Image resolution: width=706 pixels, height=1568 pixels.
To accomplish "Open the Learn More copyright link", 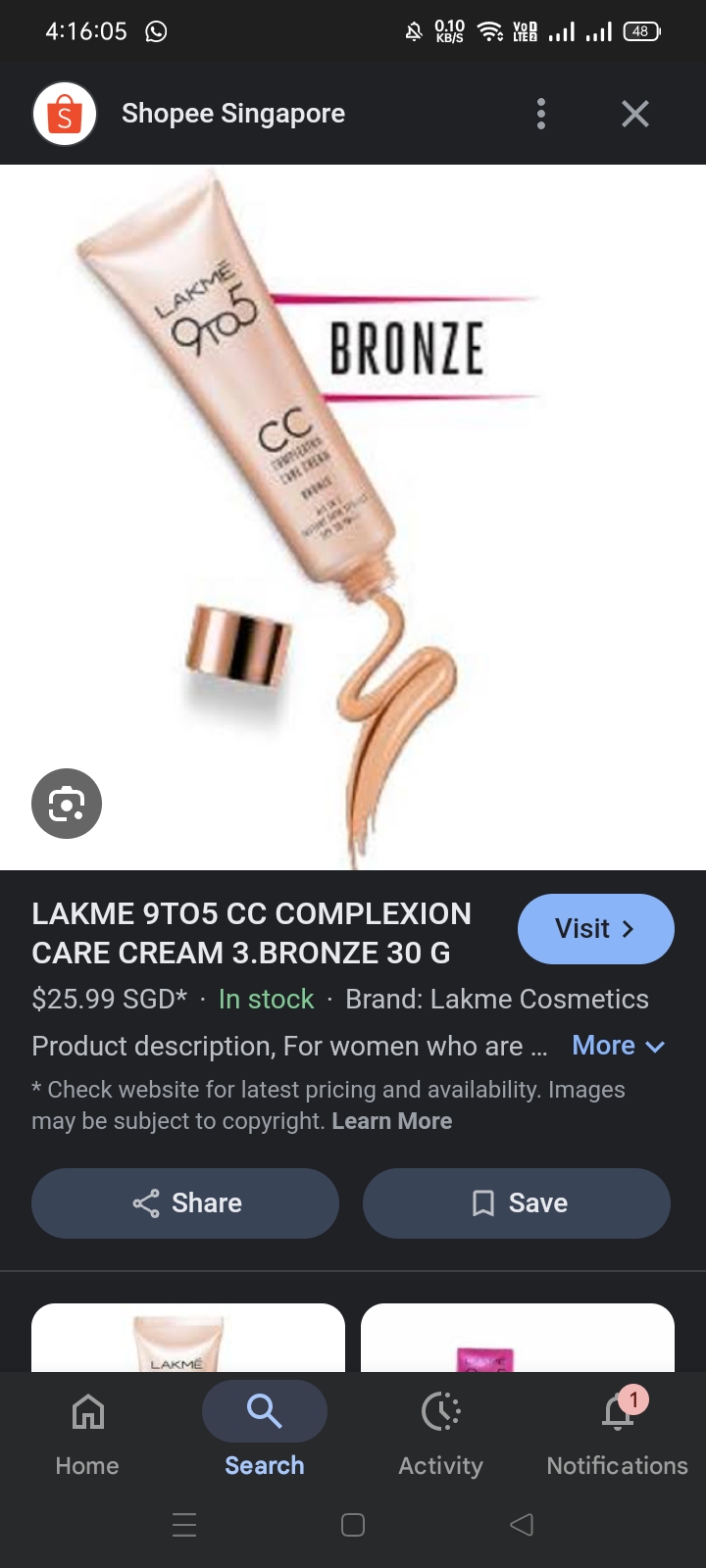I will [x=391, y=1121].
